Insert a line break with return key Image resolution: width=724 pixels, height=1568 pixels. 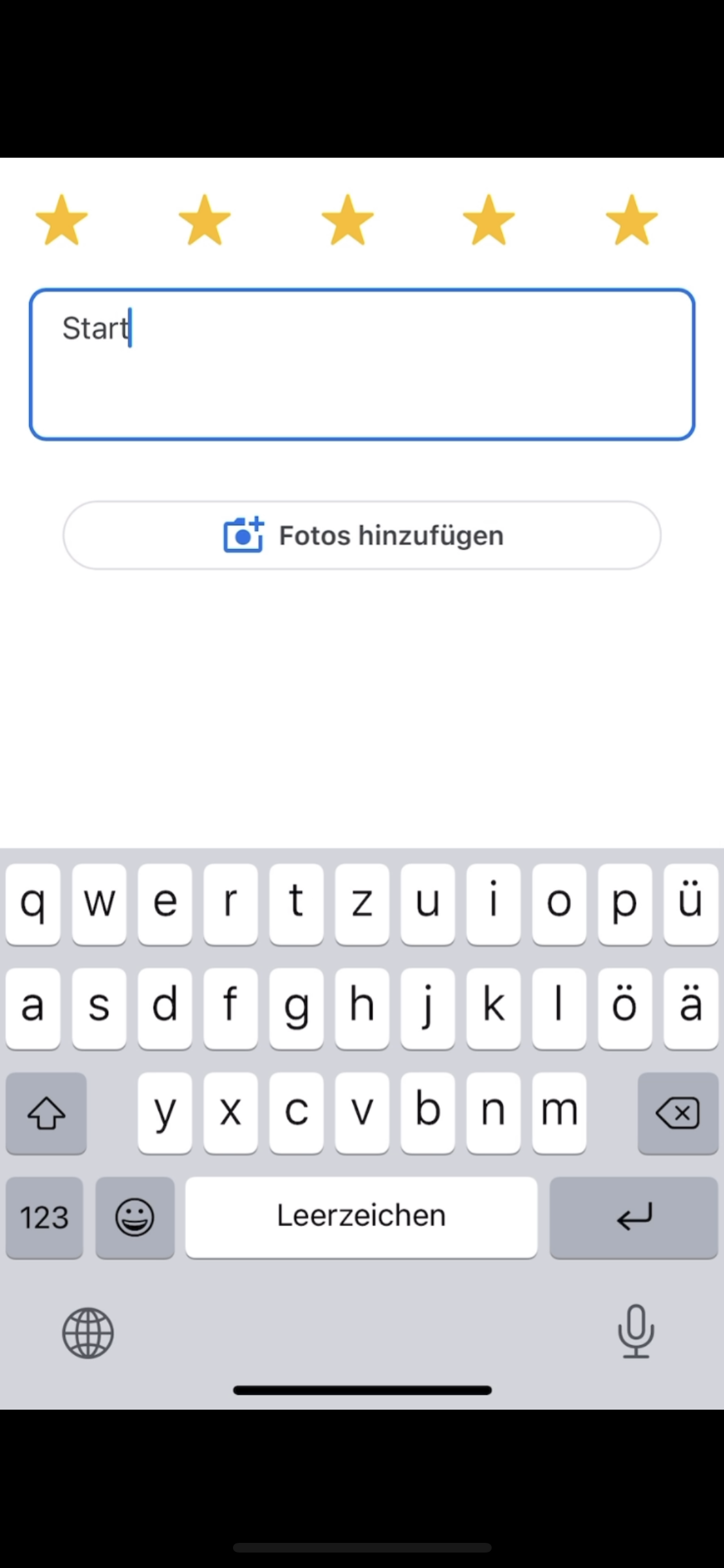pyautogui.click(x=633, y=1217)
